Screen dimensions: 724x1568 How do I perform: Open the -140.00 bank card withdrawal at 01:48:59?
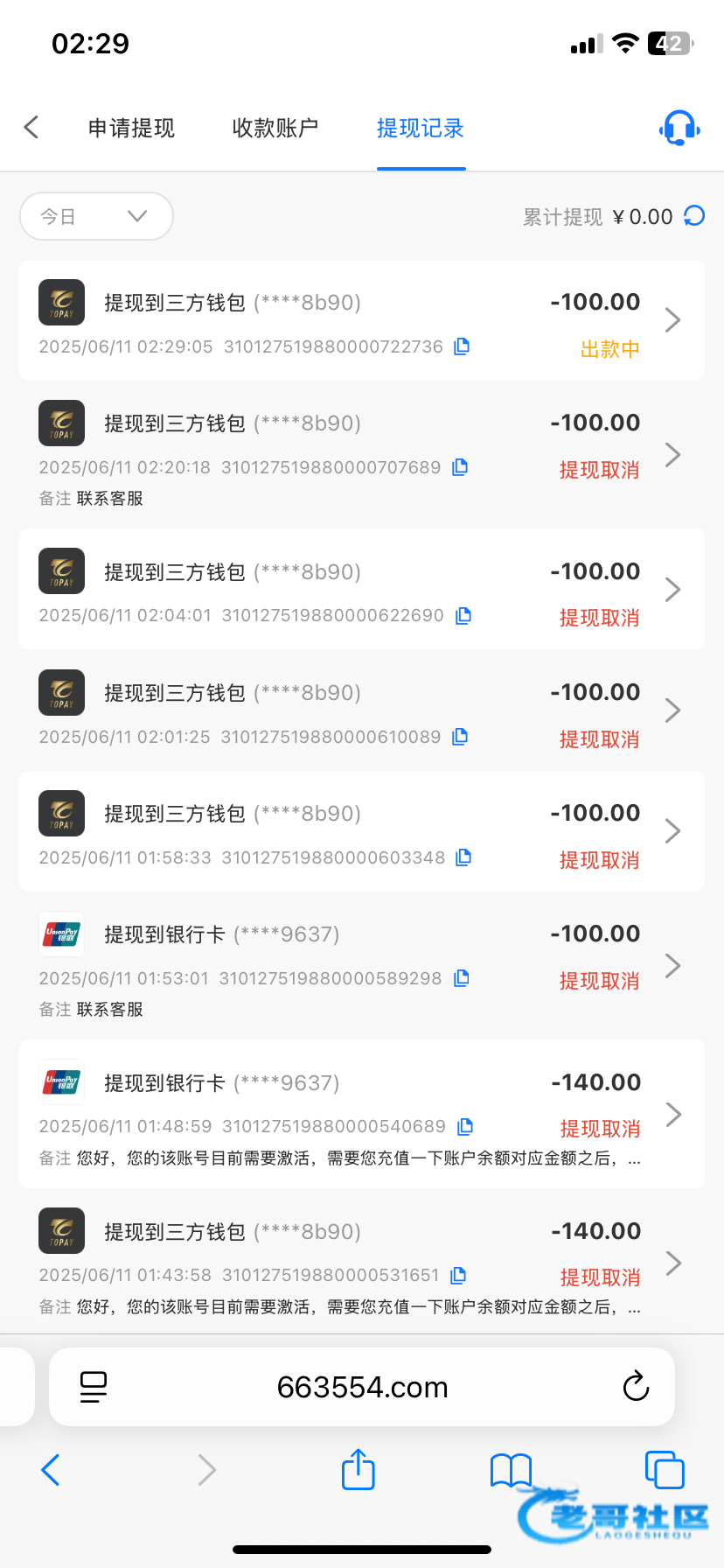[x=362, y=1114]
